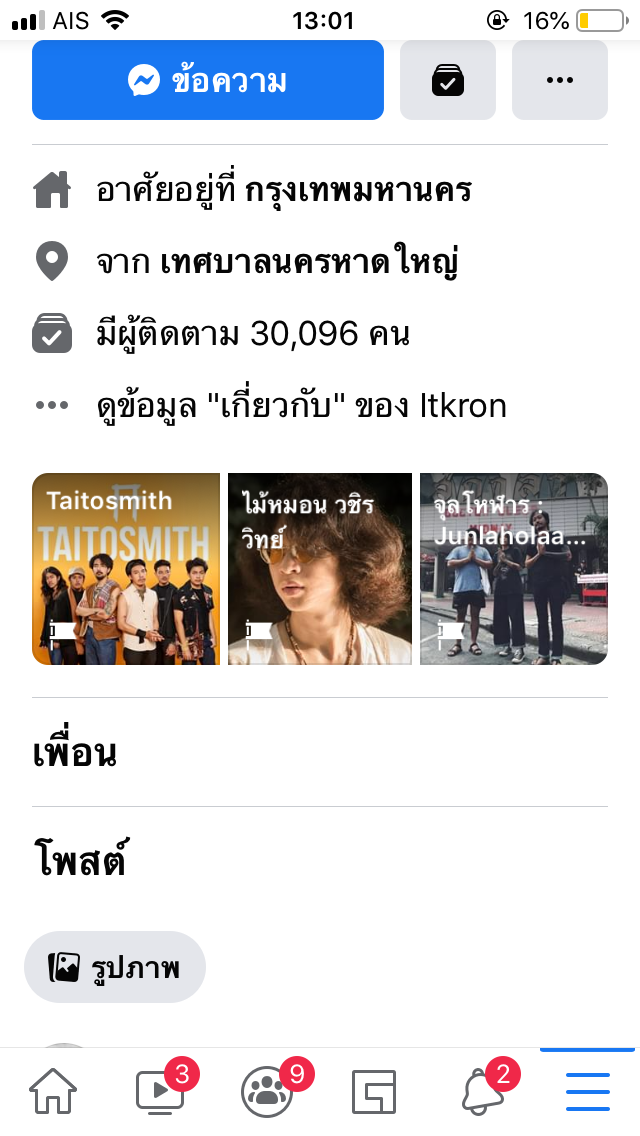Image resolution: width=640 pixels, height=1136 pixels.
Task: Tap the ข้อความ Messenger button
Action: click(x=208, y=81)
